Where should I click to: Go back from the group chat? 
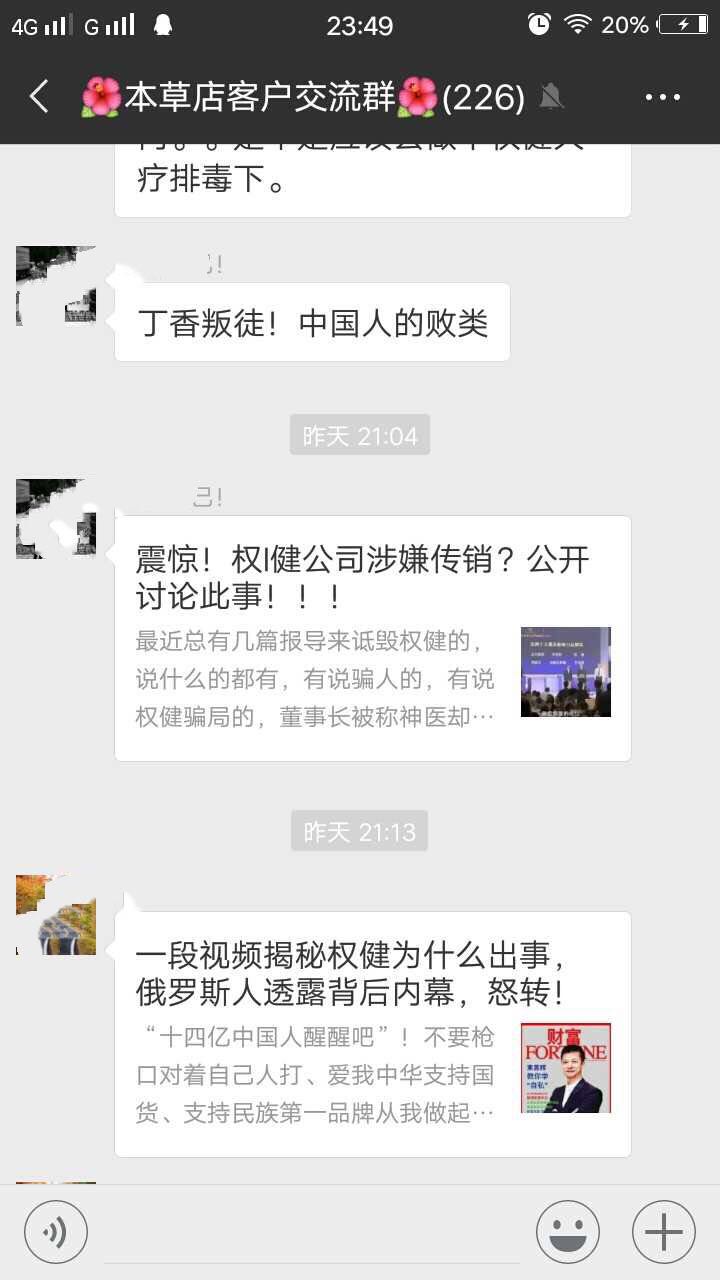click(x=40, y=97)
